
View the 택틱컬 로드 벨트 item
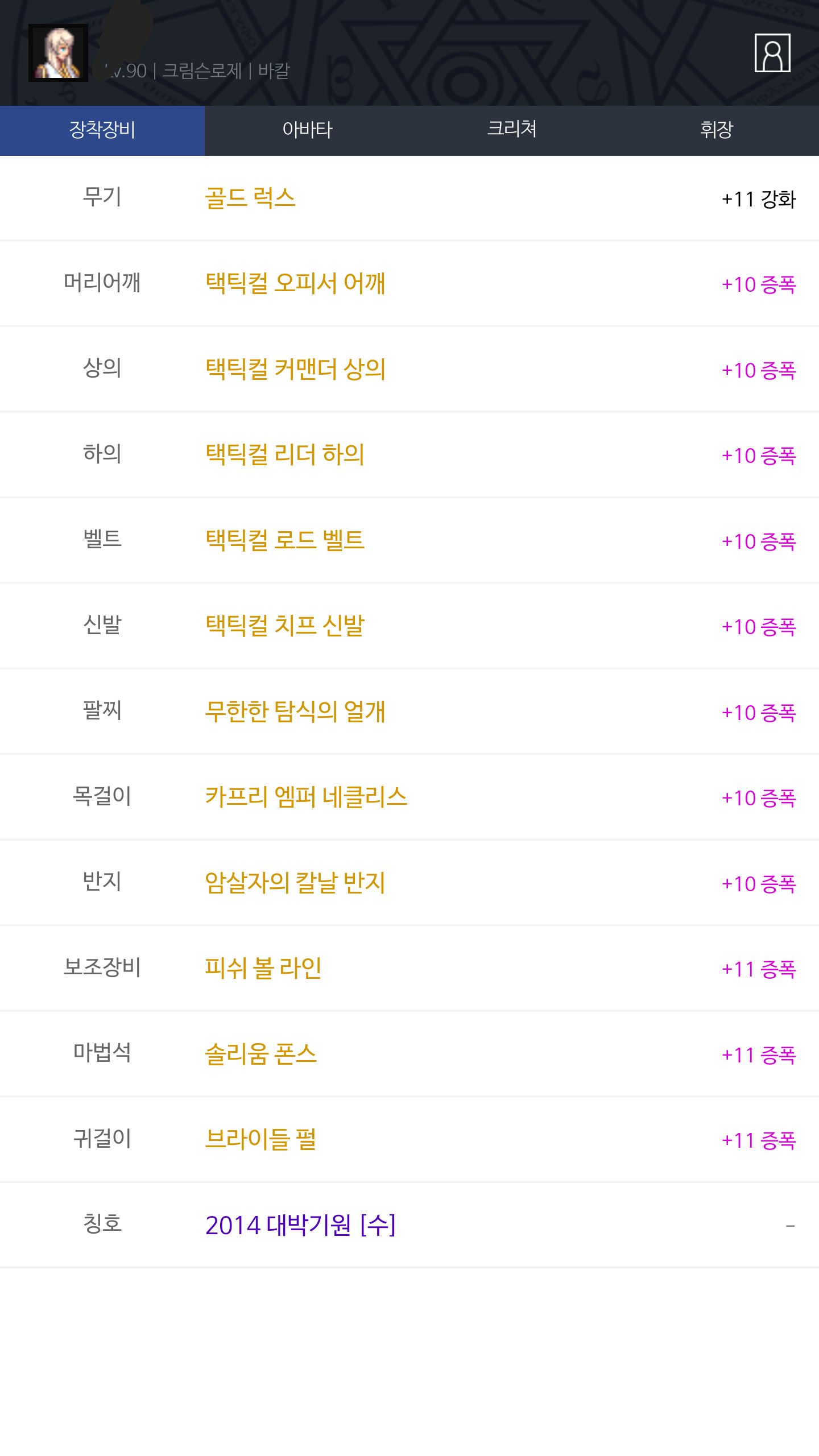coord(284,540)
